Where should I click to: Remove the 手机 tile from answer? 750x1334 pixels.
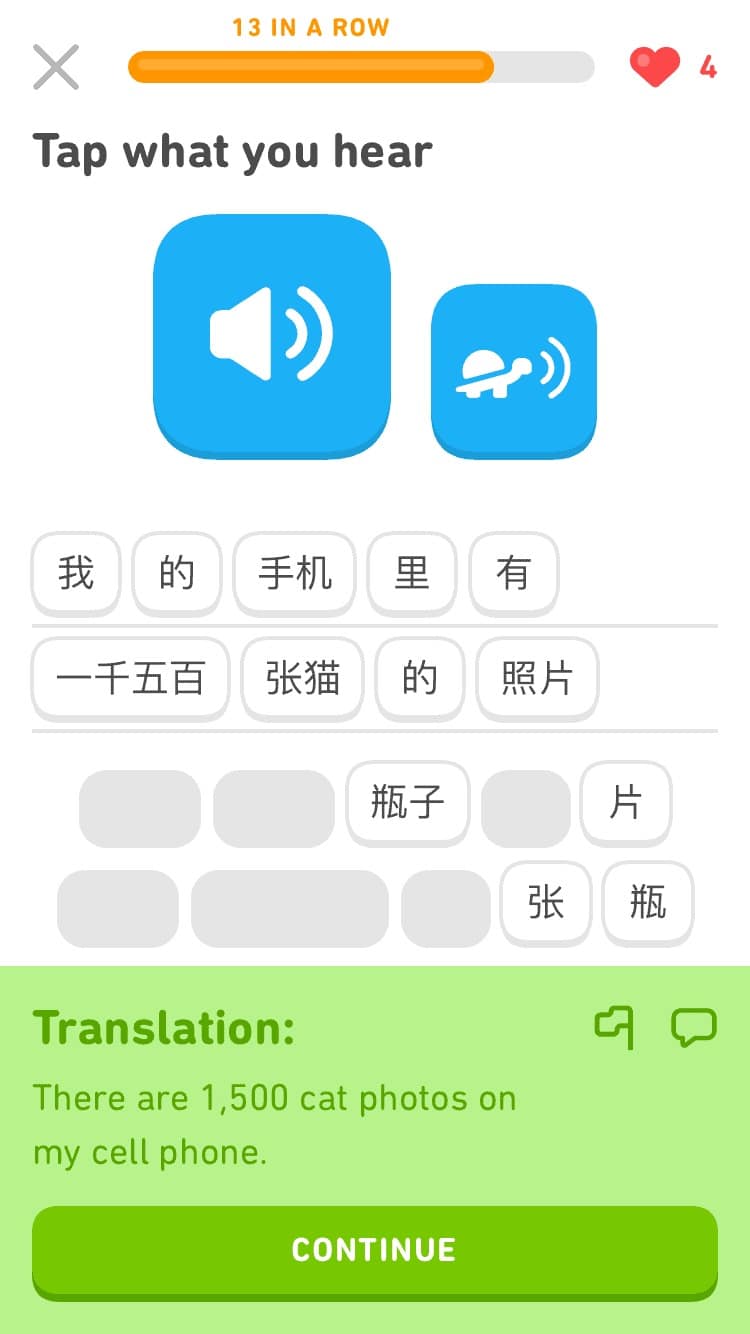point(294,574)
